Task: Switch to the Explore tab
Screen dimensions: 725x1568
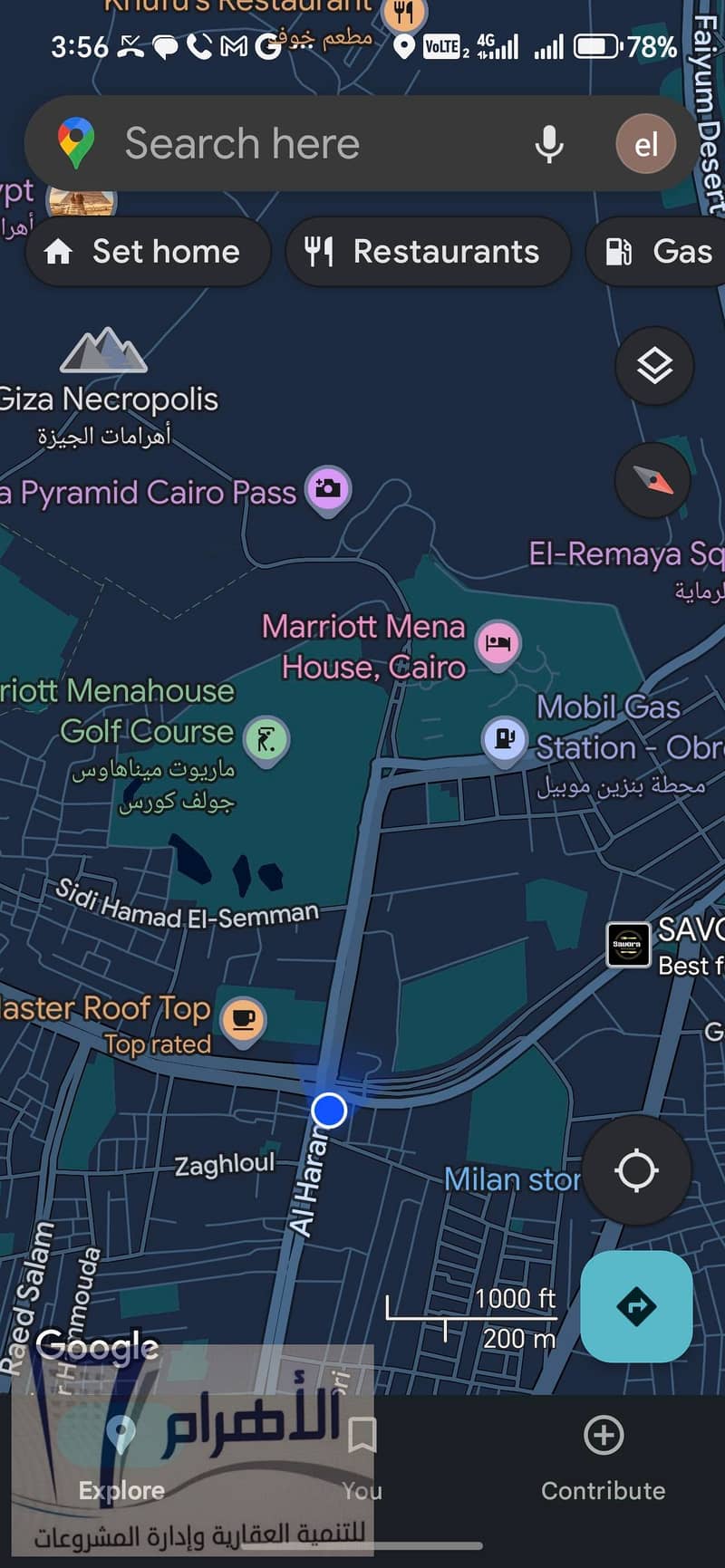Action: (121, 1458)
